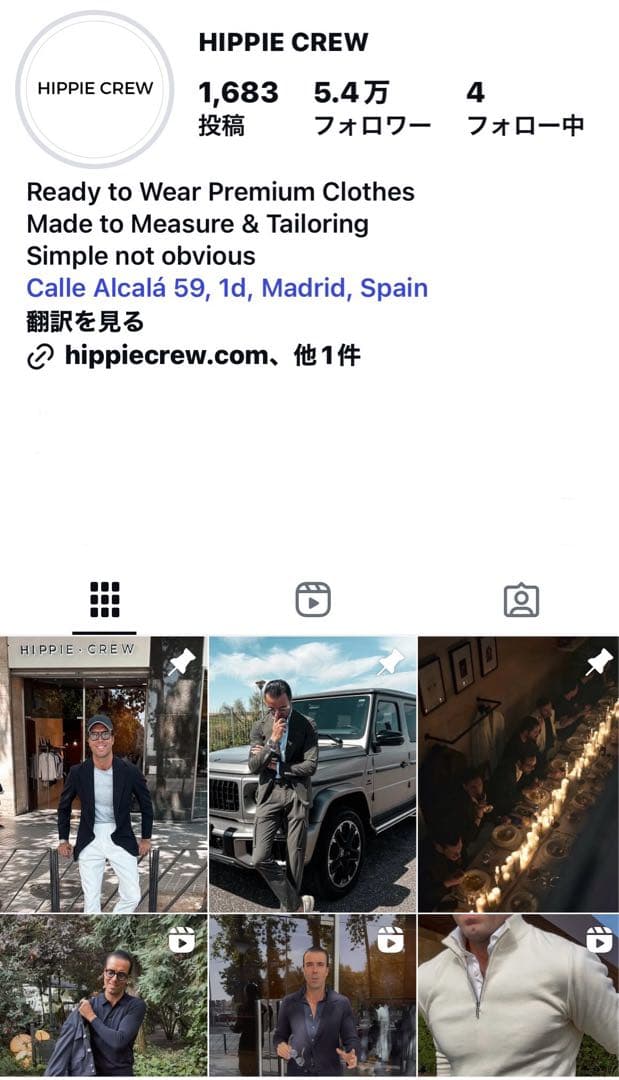
Task: Open pinned post with the grey SUV
Action: 312,773
